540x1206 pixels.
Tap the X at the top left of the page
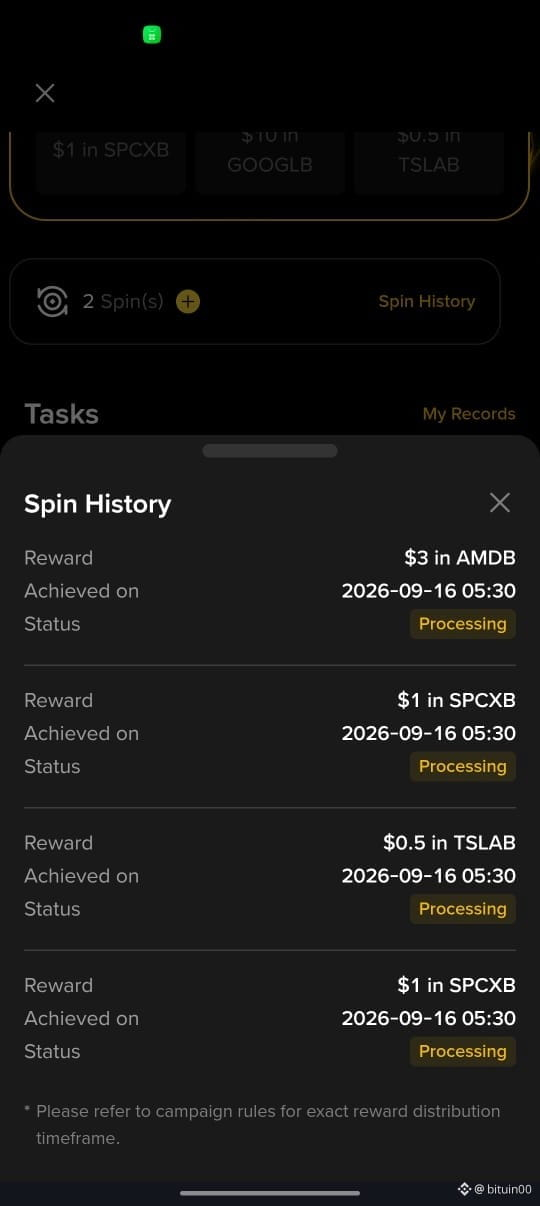tap(45, 93)
